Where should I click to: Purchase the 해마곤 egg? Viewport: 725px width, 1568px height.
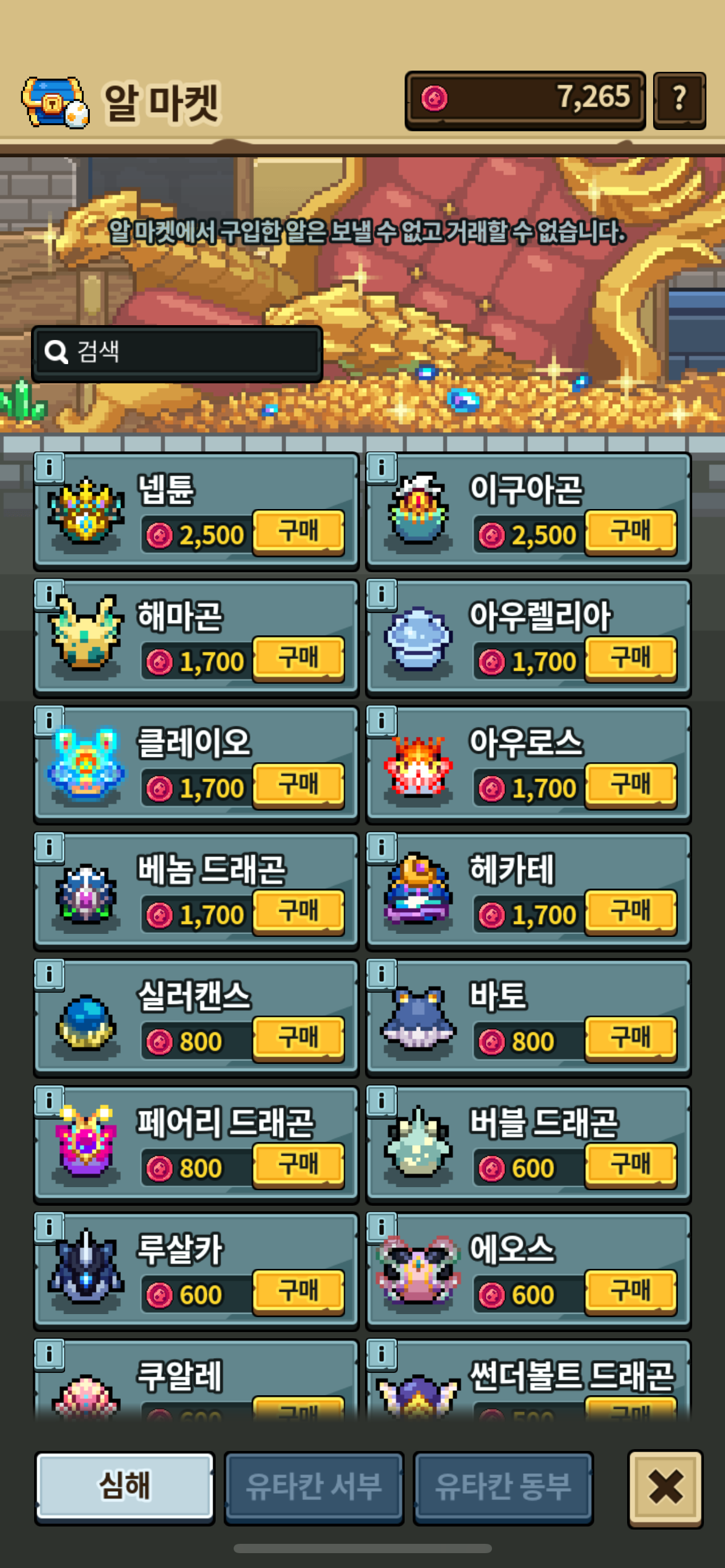click(298, 659)
